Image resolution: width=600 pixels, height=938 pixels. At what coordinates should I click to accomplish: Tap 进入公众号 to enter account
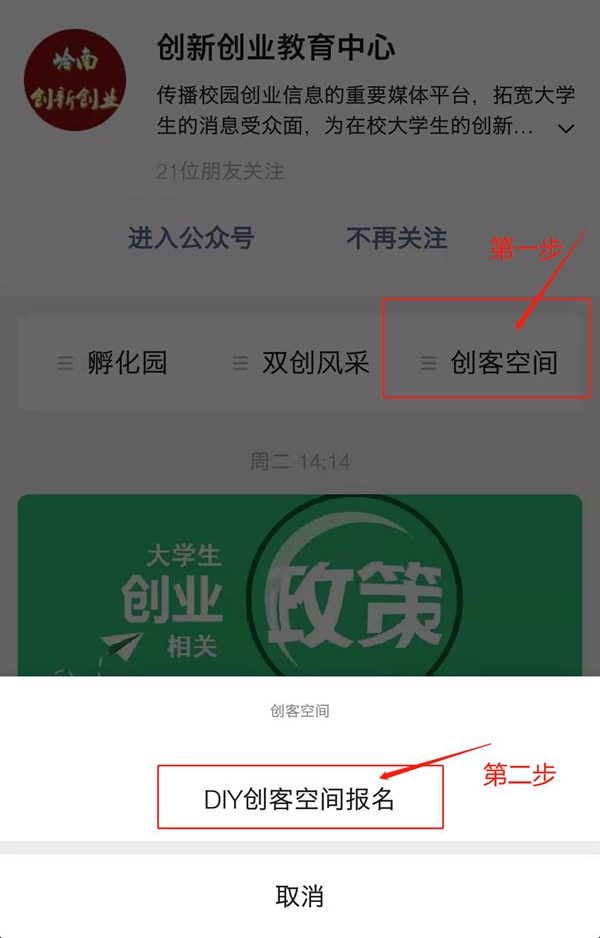(190, 238)
